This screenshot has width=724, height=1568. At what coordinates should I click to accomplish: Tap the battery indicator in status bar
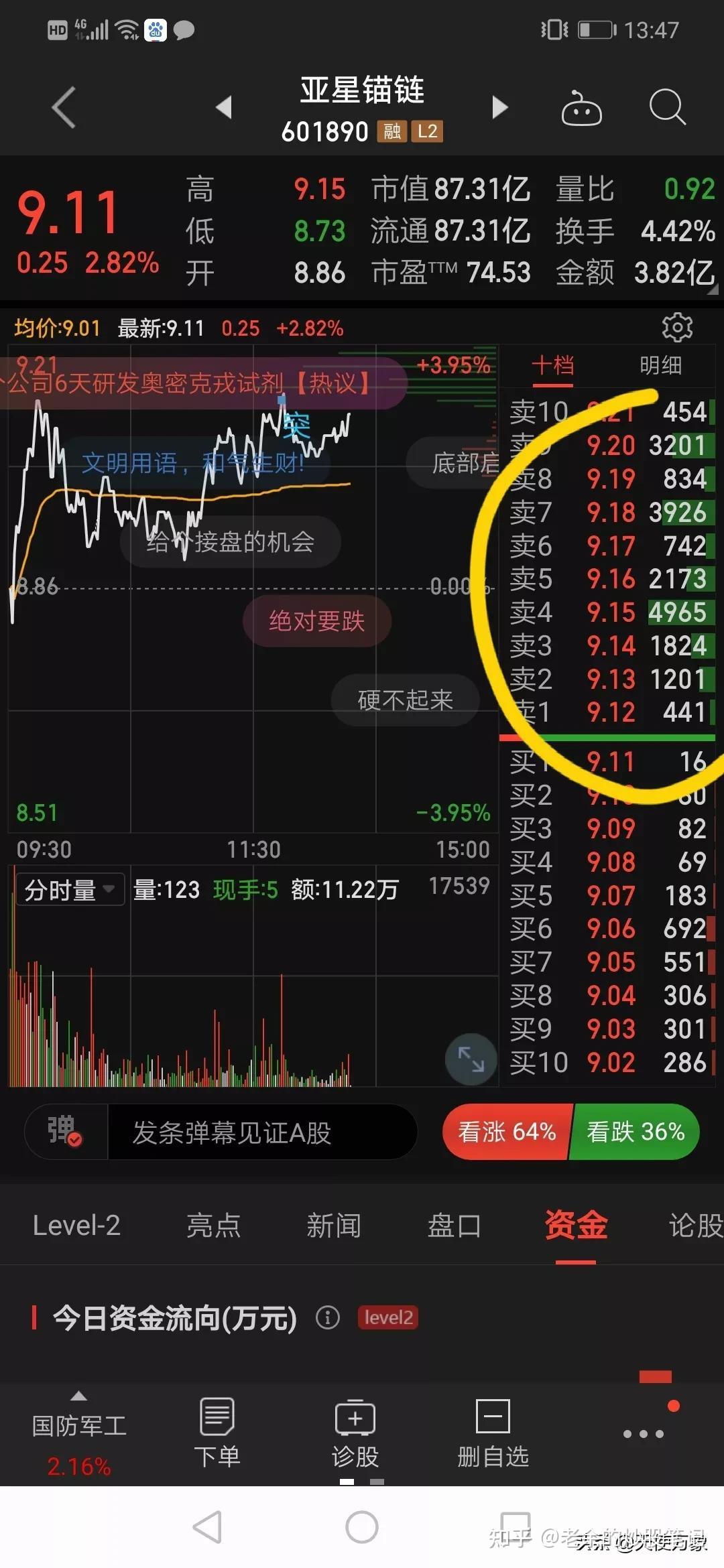[x=596, y=28]
